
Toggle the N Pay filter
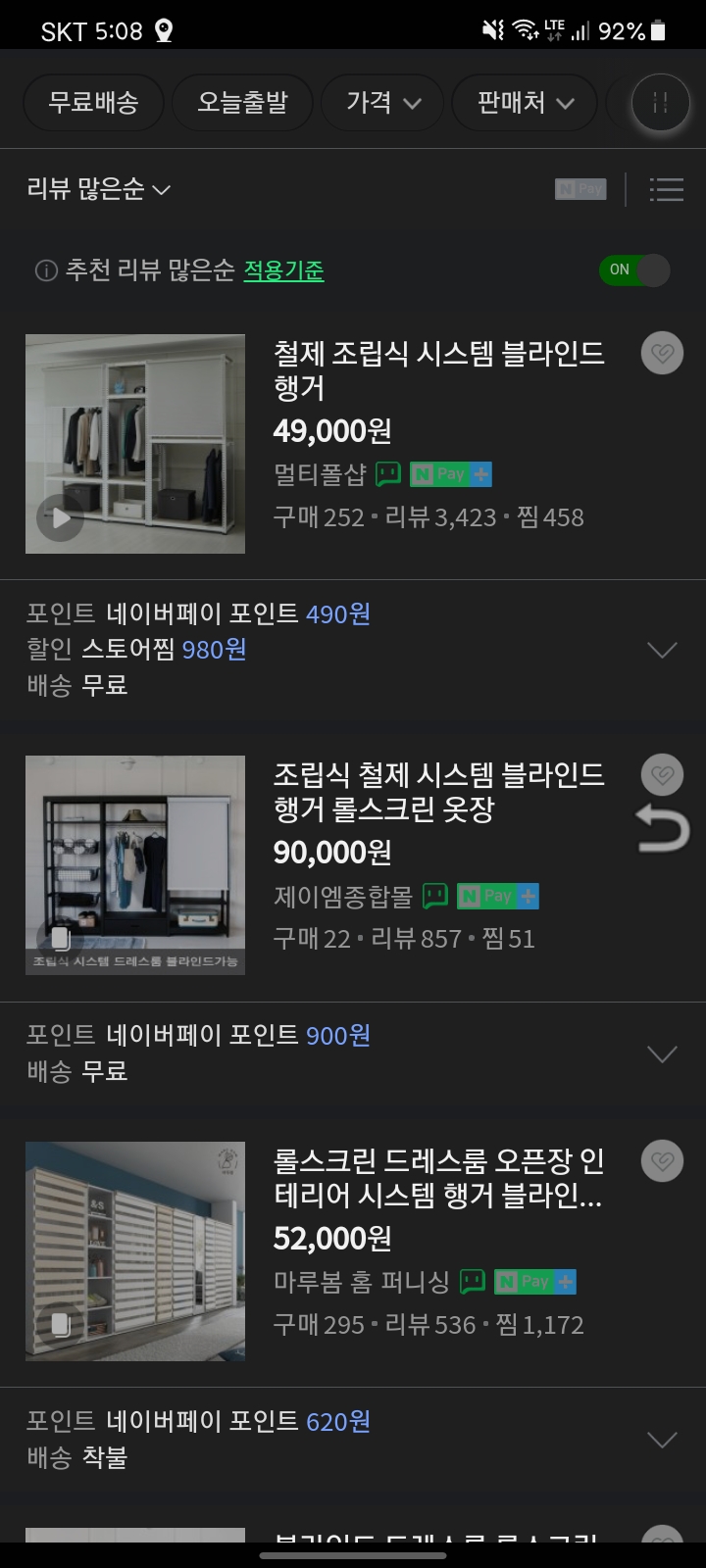tap(580, 189)
